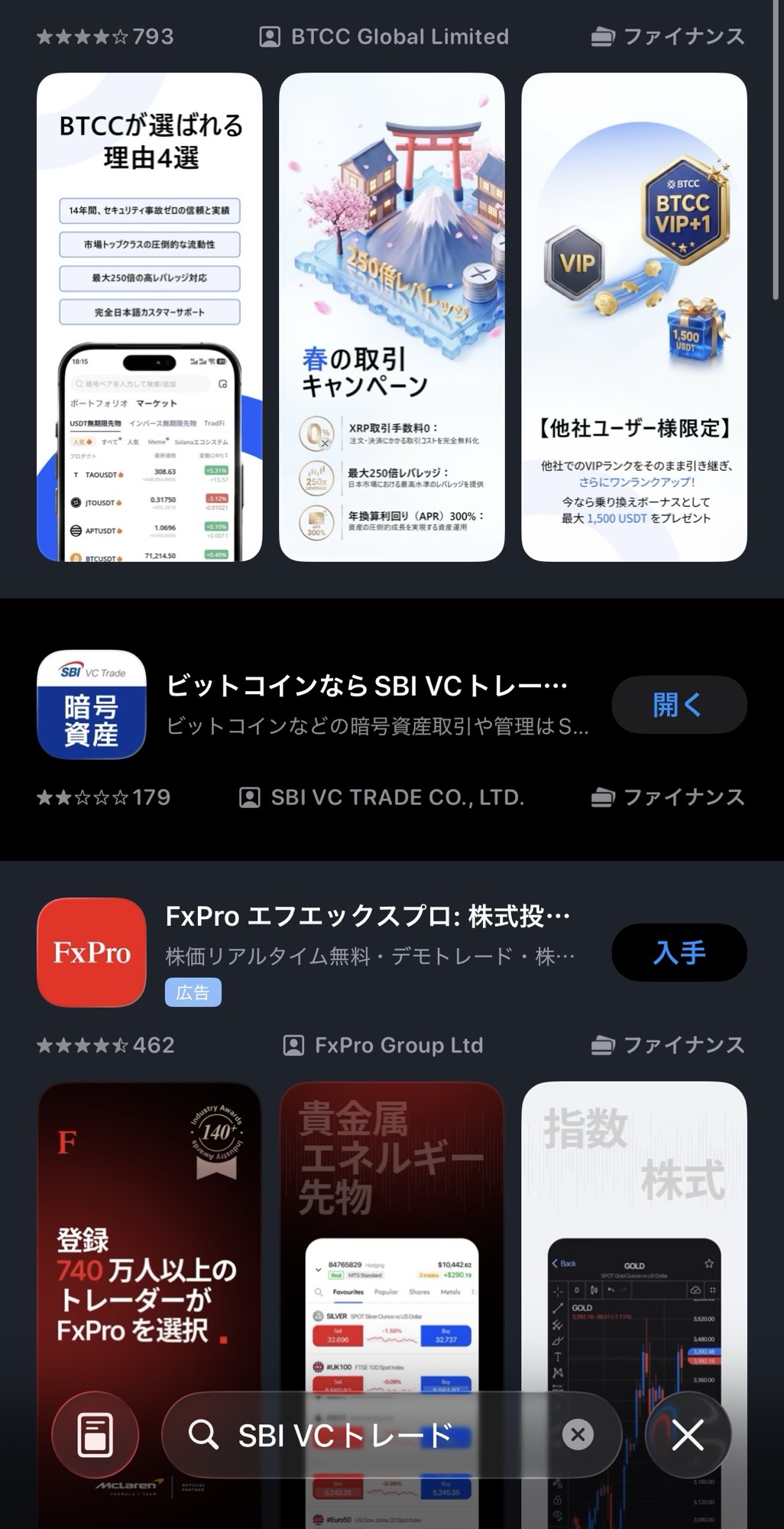View BTCC VIP+1 screenshot for 他社ユーザー様限定
784x1529 pixels.
click(633, 317)
